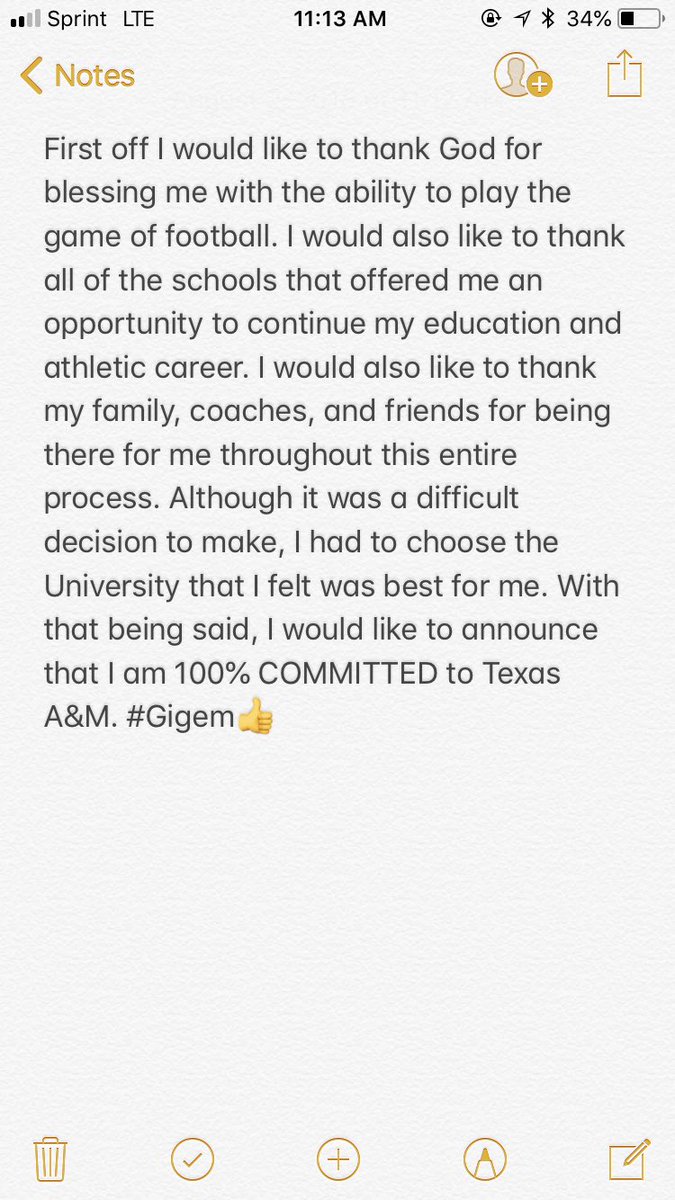Viewport: 675px width, 1200px height.
Task: Tap the plus icon to insert attachment
Action: 338,1159
